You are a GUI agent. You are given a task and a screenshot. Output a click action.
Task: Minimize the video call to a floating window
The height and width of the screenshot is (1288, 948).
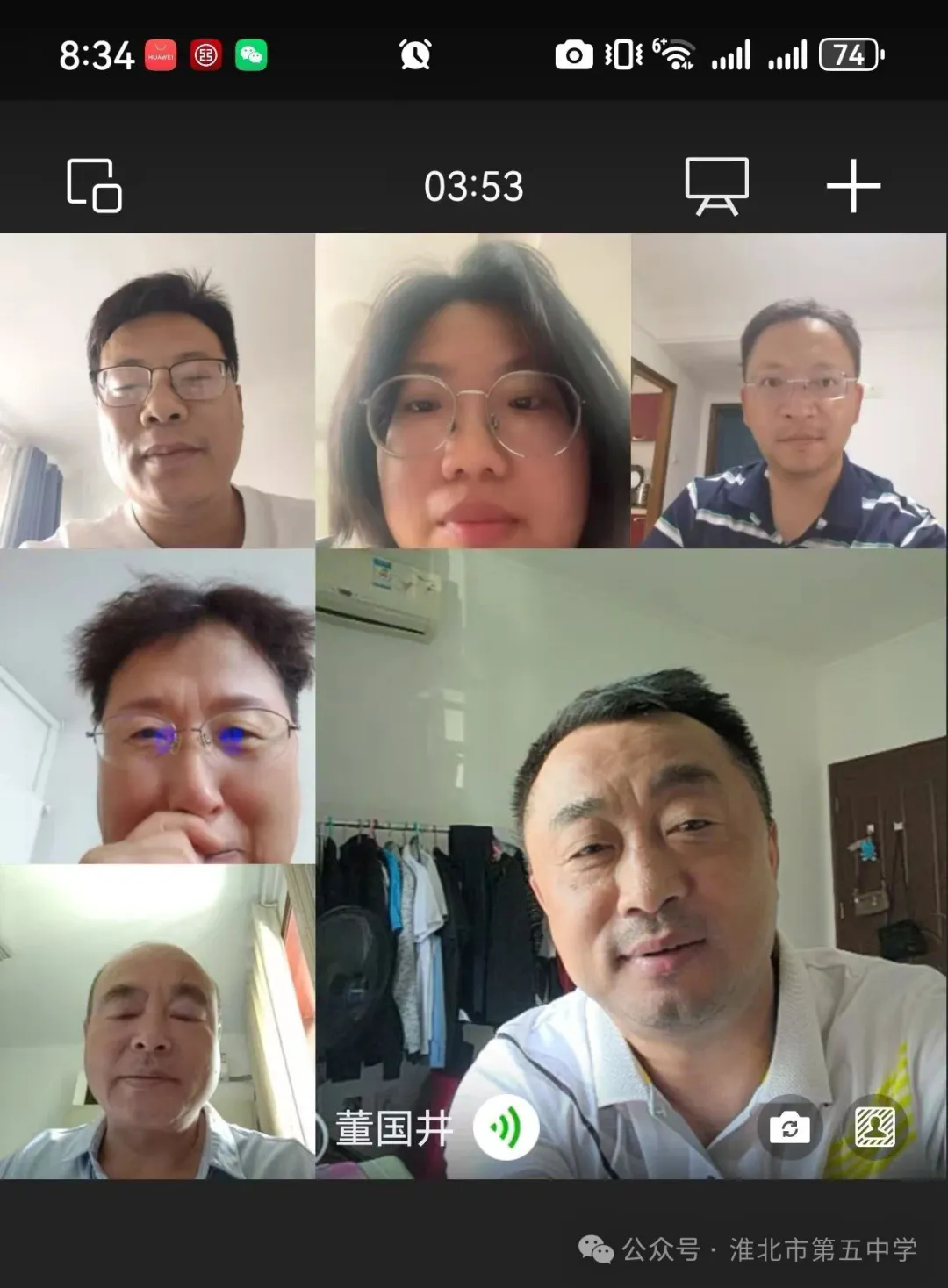94,185
